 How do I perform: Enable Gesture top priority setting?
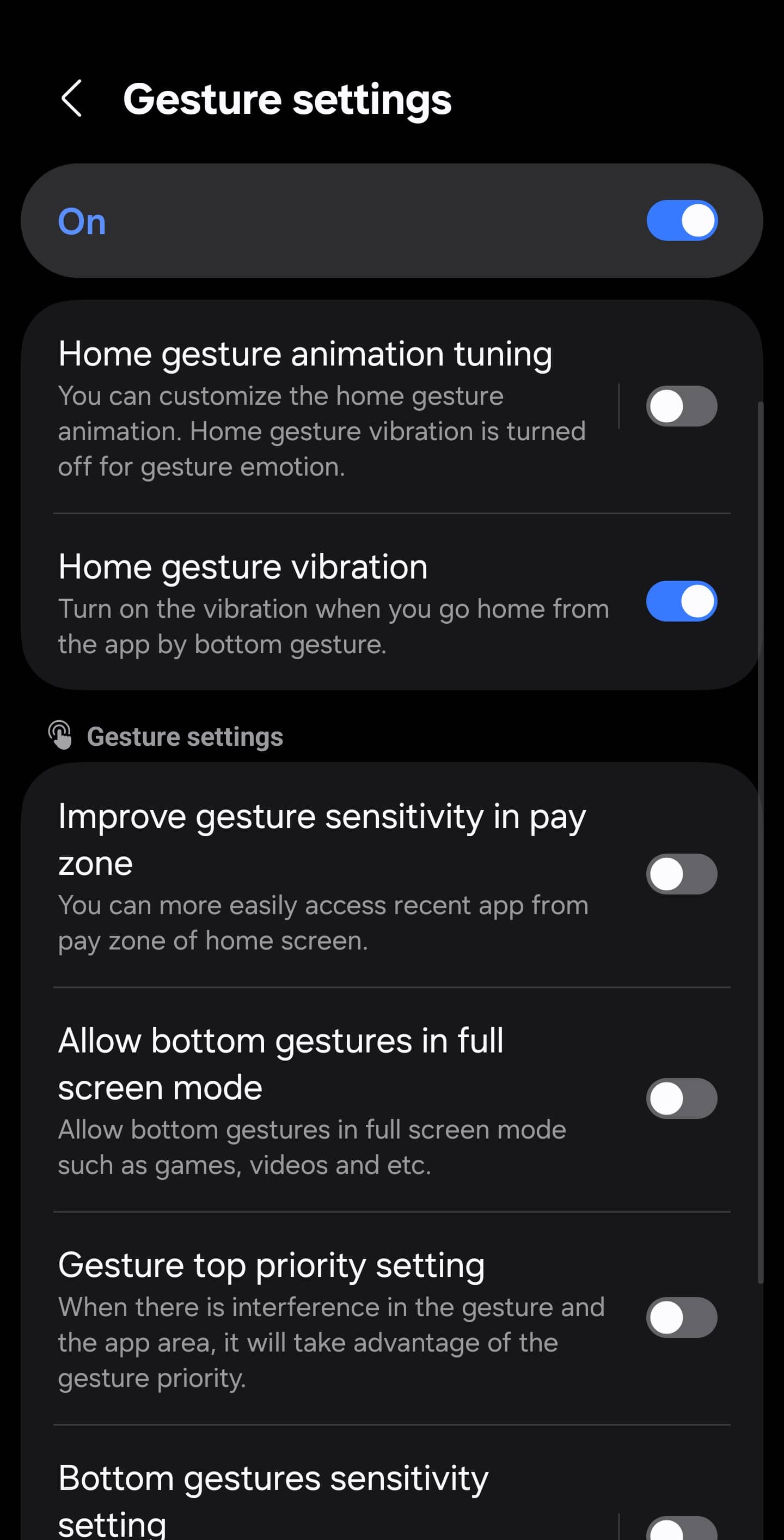point(682,1318)
